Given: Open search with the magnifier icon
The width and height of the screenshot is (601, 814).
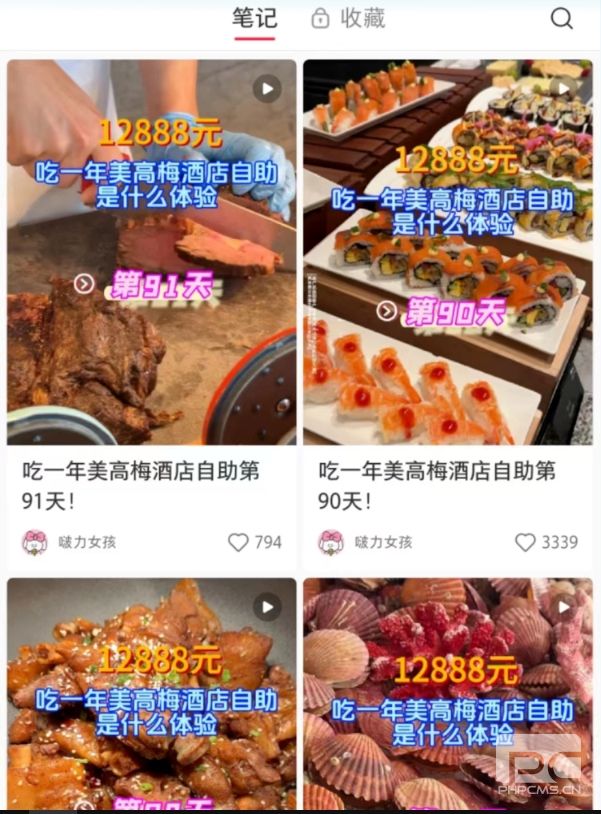Looking at the screenshot, I should click(562, 19).
